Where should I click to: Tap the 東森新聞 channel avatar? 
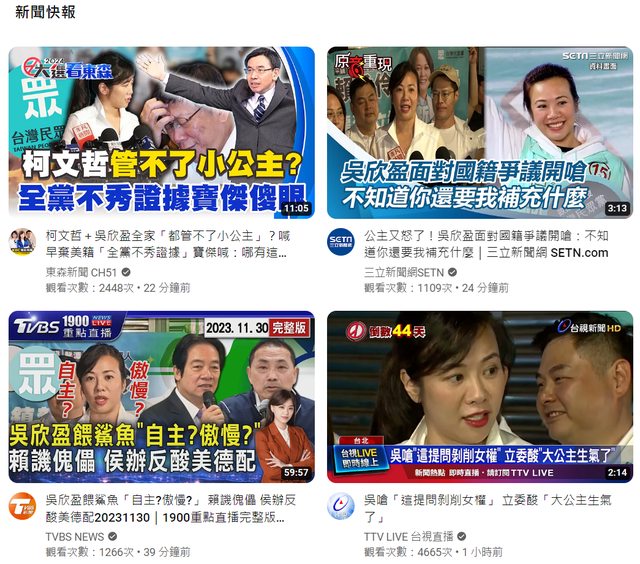22,241
